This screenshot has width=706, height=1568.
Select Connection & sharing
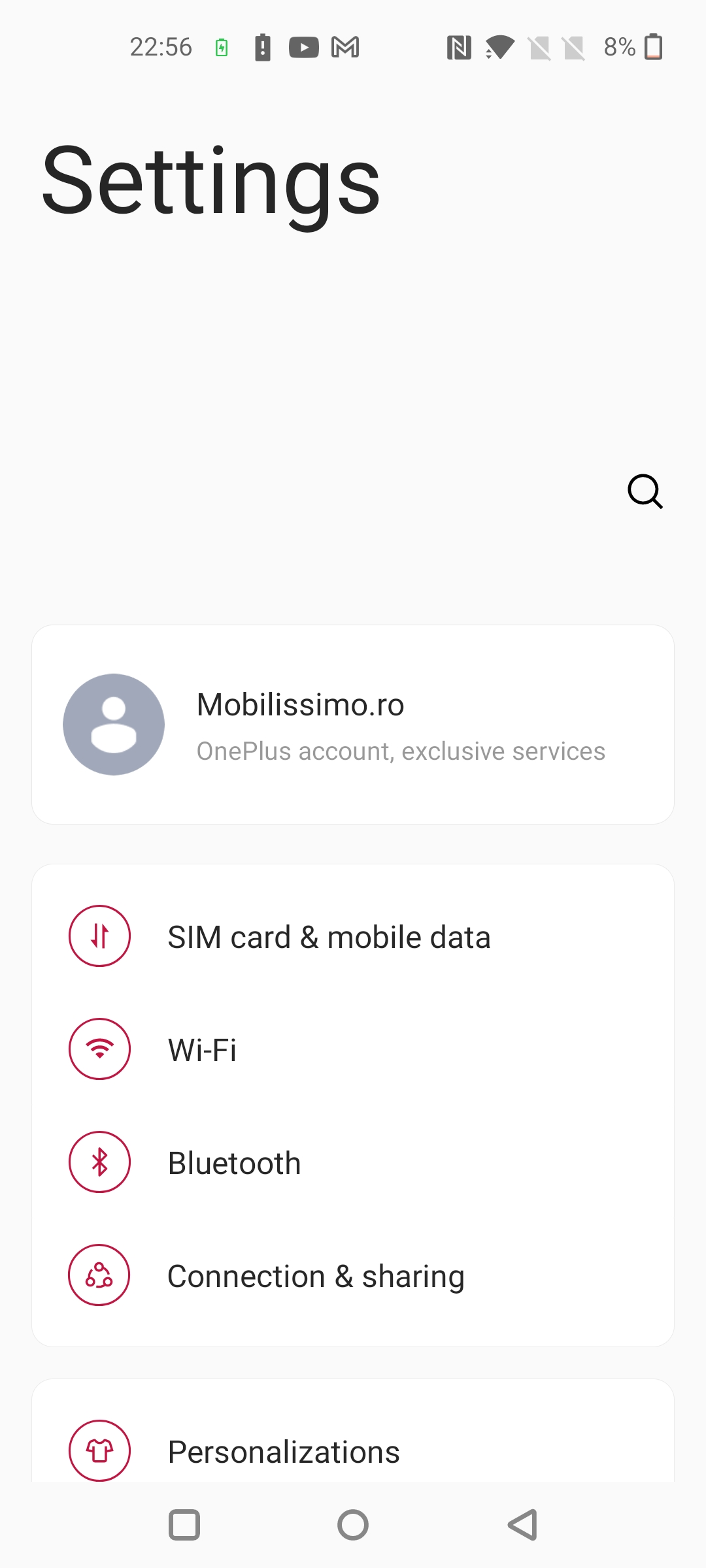(353, 1275)
